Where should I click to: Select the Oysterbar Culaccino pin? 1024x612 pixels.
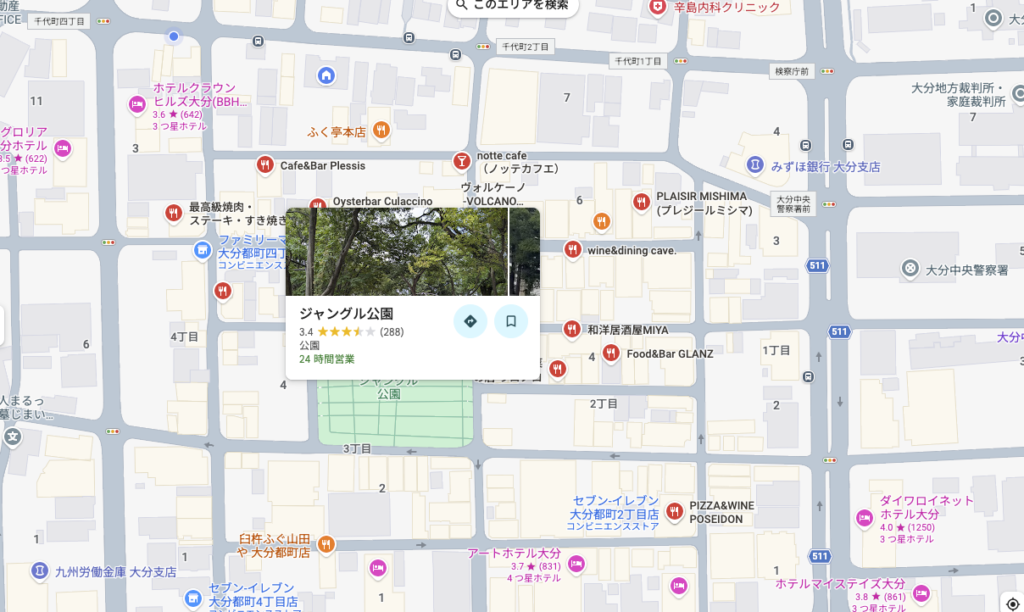pyautogui.click(x=318, y=206)
